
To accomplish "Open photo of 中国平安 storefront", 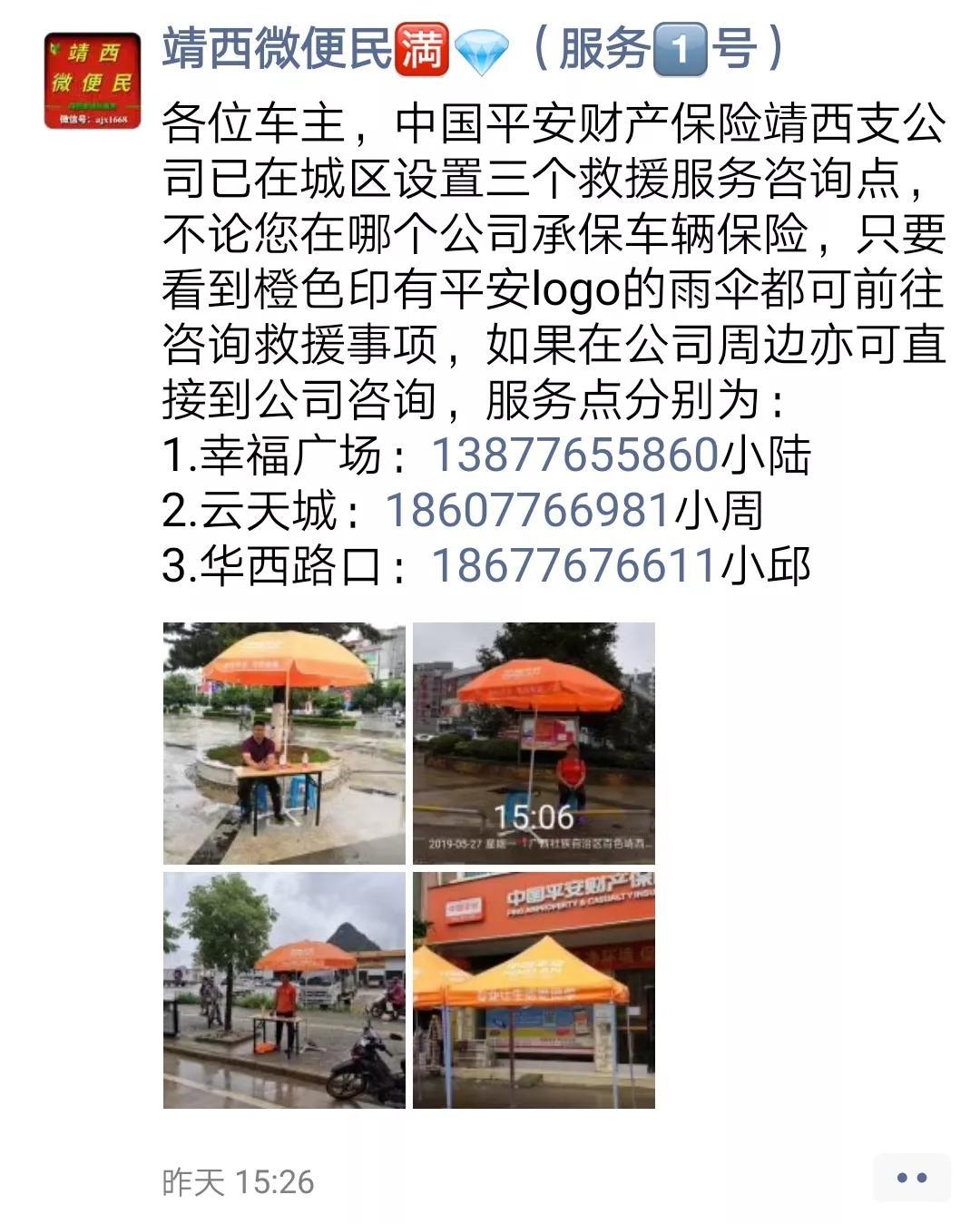I will (534, 990).
